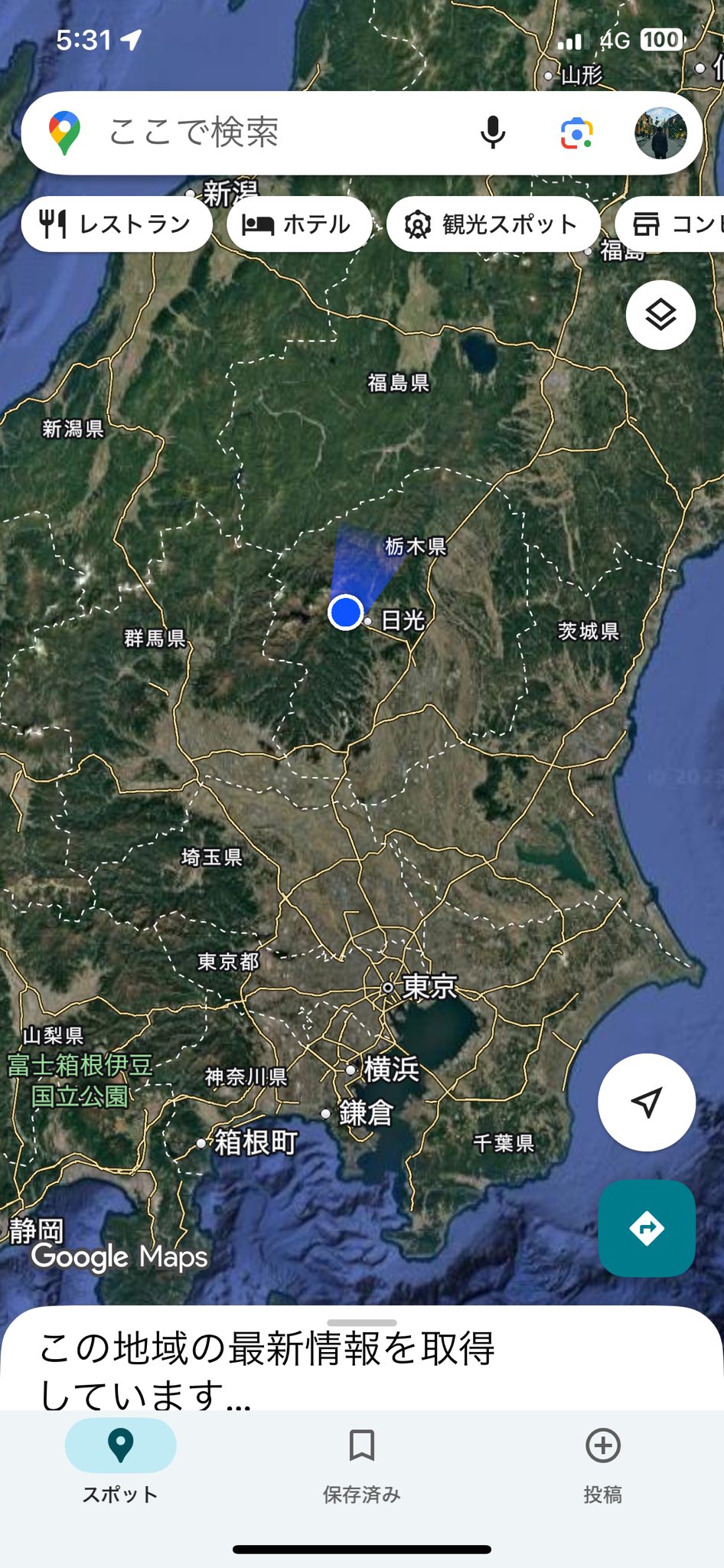The image size is (724, 1568).
Task: Recenter map on my current location
Action: (x=646, y=1102)
